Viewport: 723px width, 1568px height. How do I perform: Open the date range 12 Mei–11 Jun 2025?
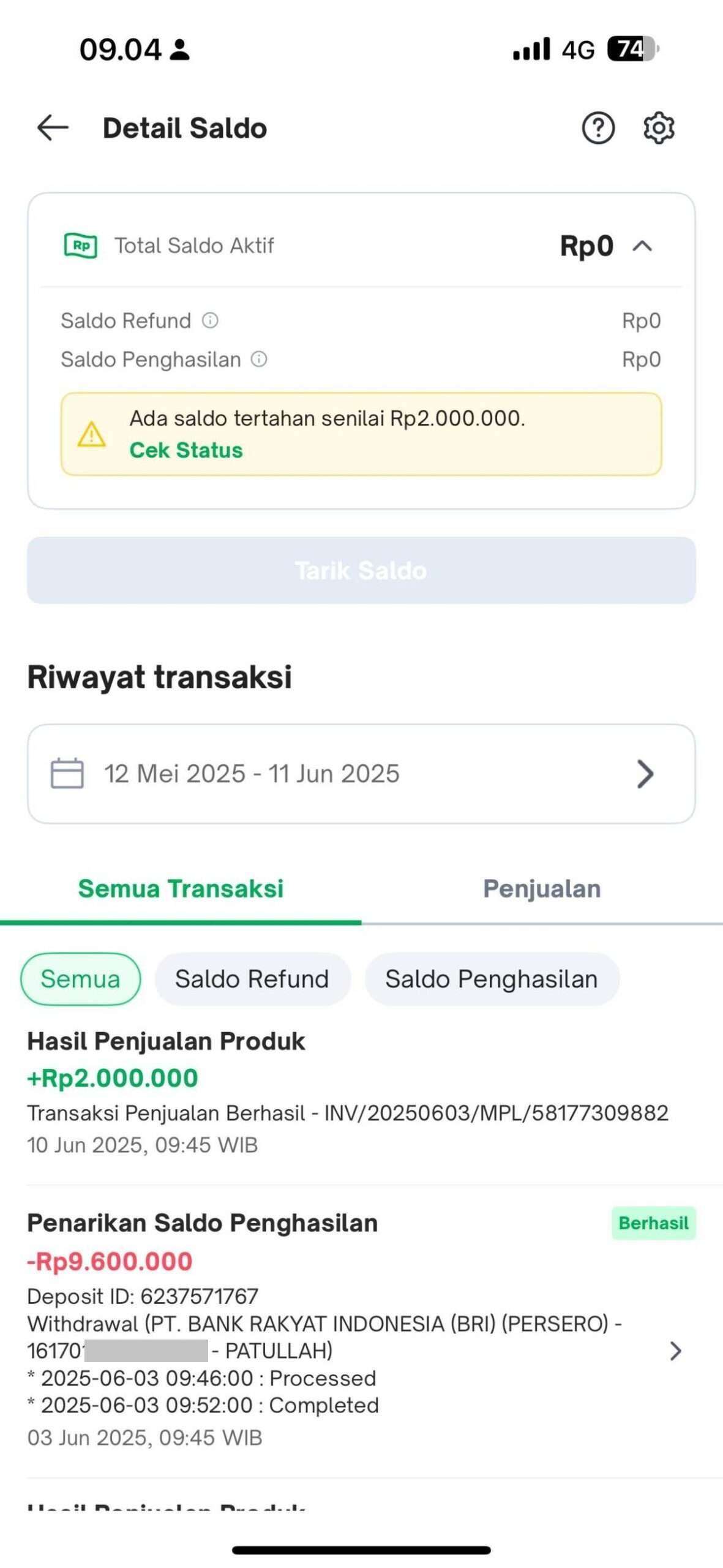point(361,774)
